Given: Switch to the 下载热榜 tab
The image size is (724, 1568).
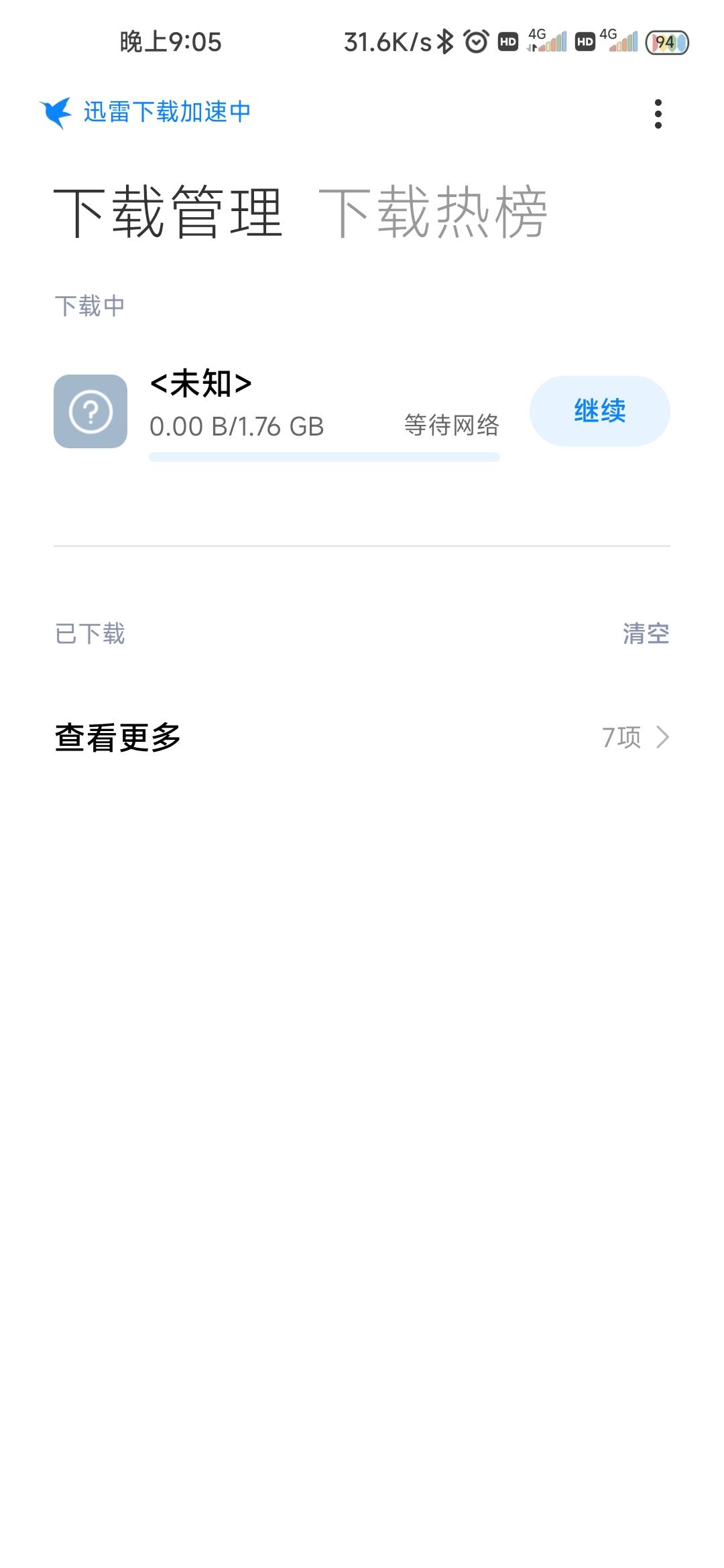Looking at the screenshot, I should coord(436,210).
